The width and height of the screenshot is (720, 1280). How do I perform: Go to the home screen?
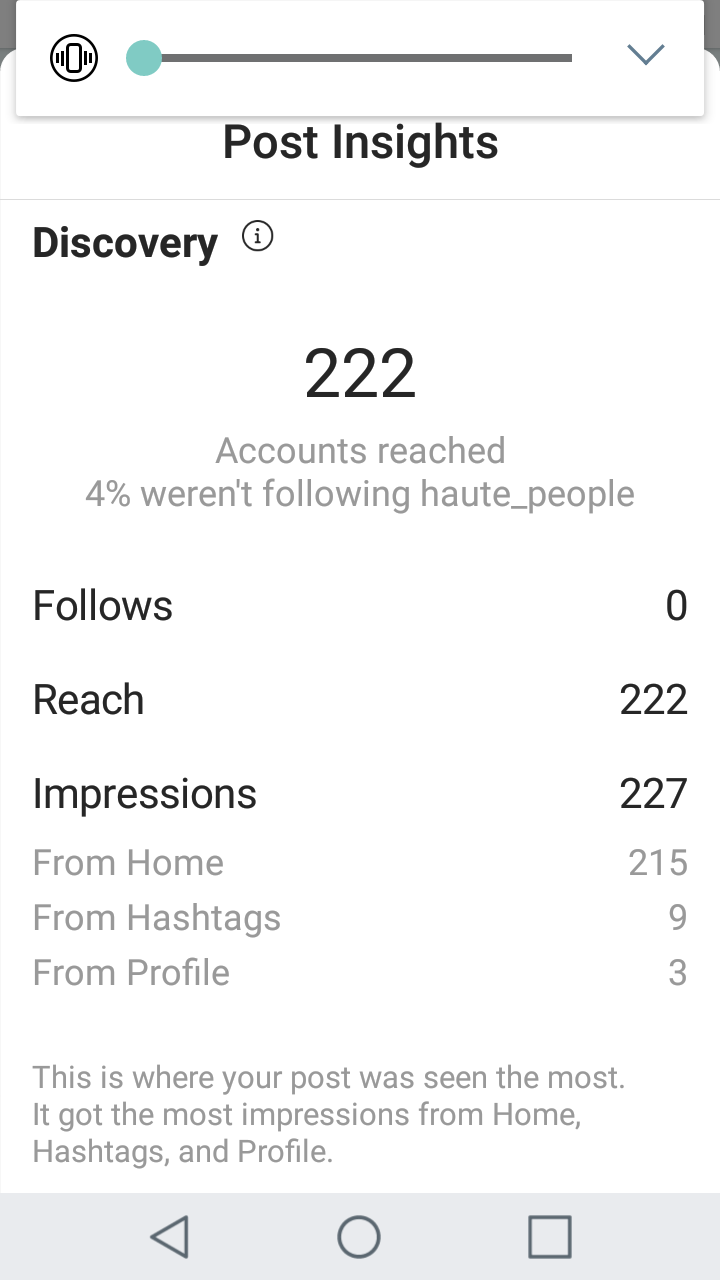[x=359, y=1237]
